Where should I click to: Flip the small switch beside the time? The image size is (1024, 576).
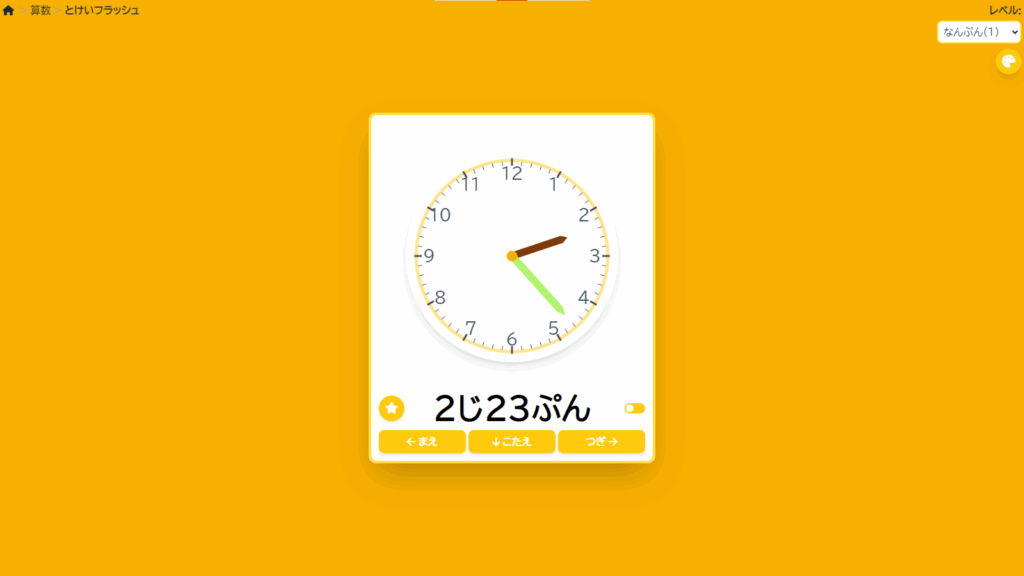635,408
